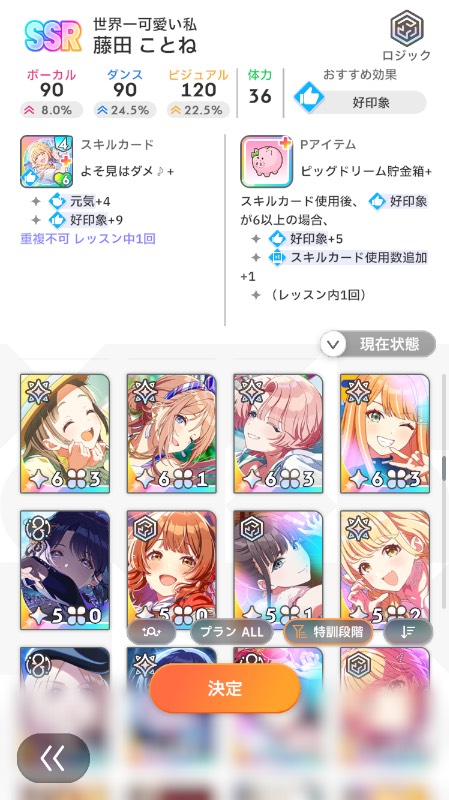Select the brown-haired idol card rated 6 and 1
This screenshot has width=449, height=800.
point(171,434)
